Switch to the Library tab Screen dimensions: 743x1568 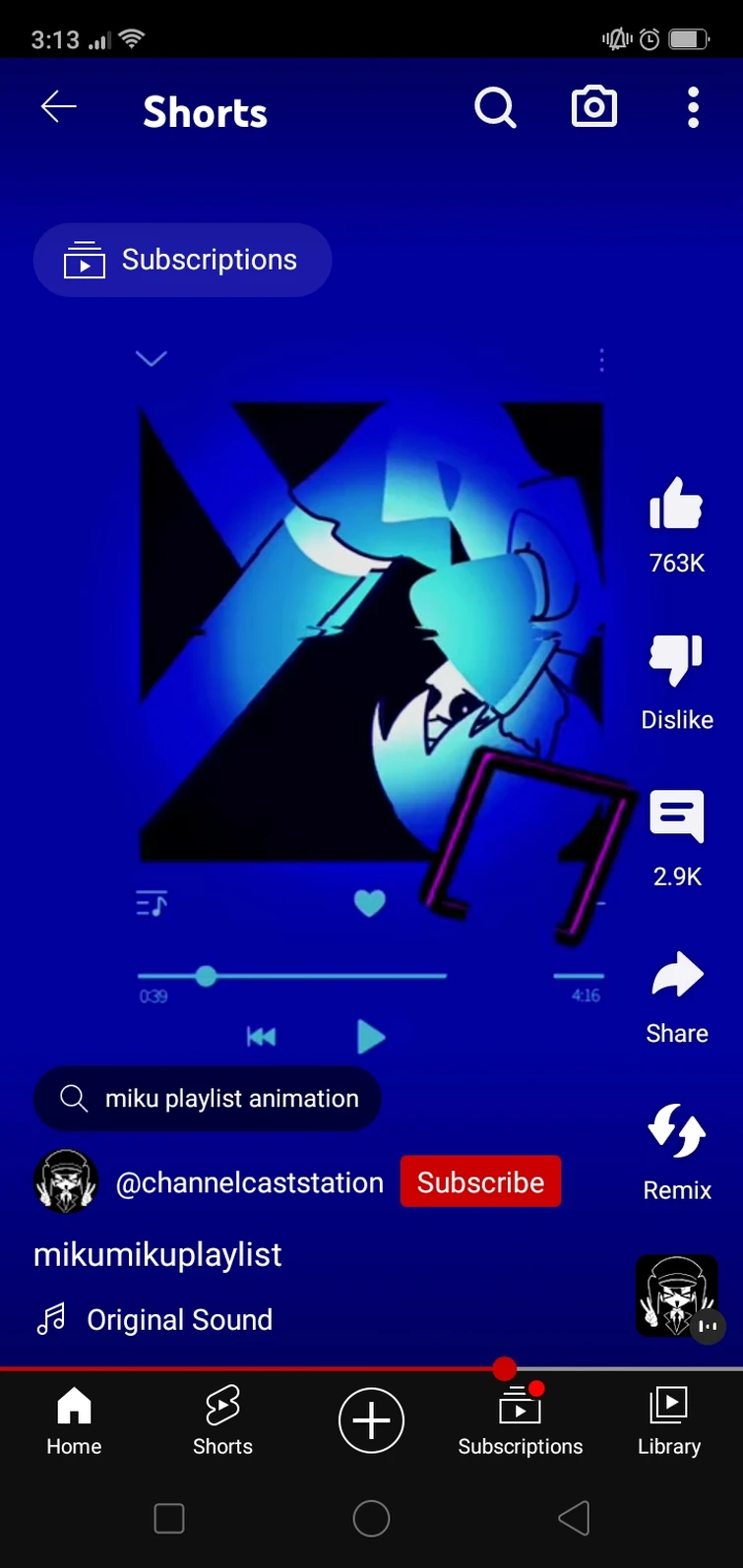[669, 1420]
